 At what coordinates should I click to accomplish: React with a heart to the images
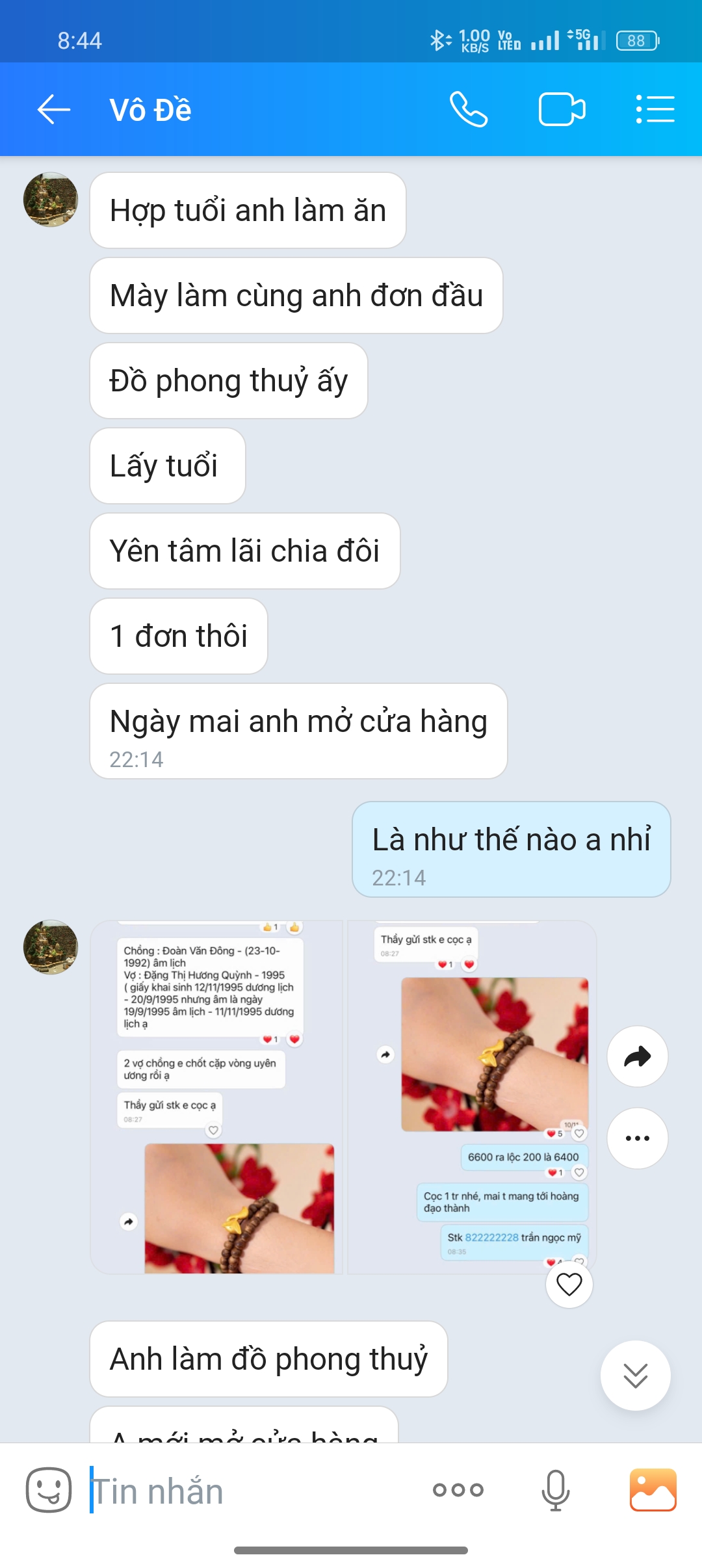[569, 1284]
